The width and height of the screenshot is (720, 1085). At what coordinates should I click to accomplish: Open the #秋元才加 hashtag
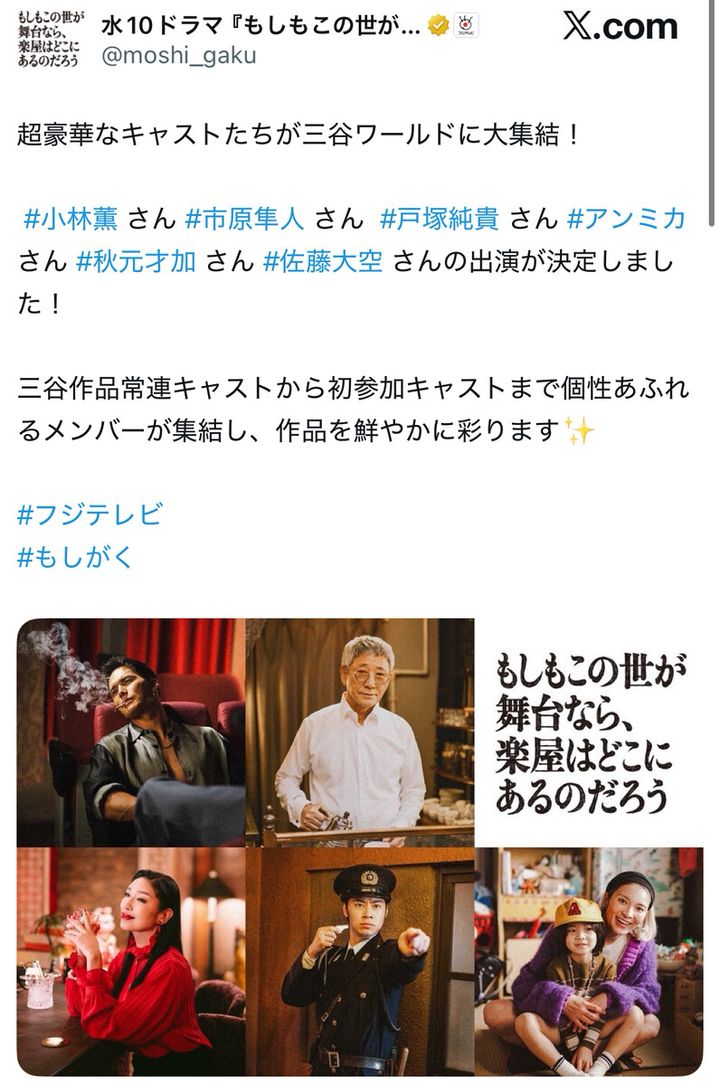pyautogui.click(x=136, y=263)
